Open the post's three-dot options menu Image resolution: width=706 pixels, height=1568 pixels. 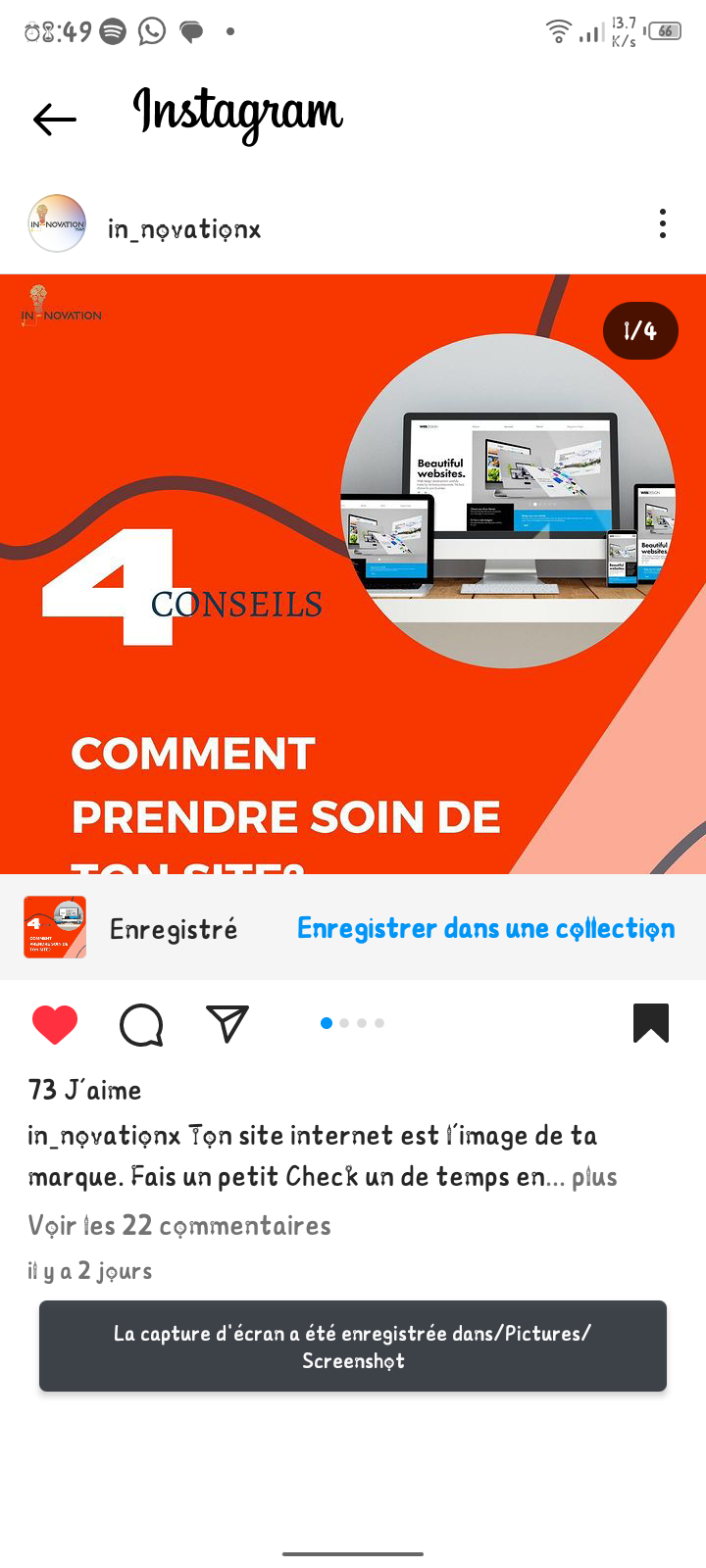pos(663,223)
